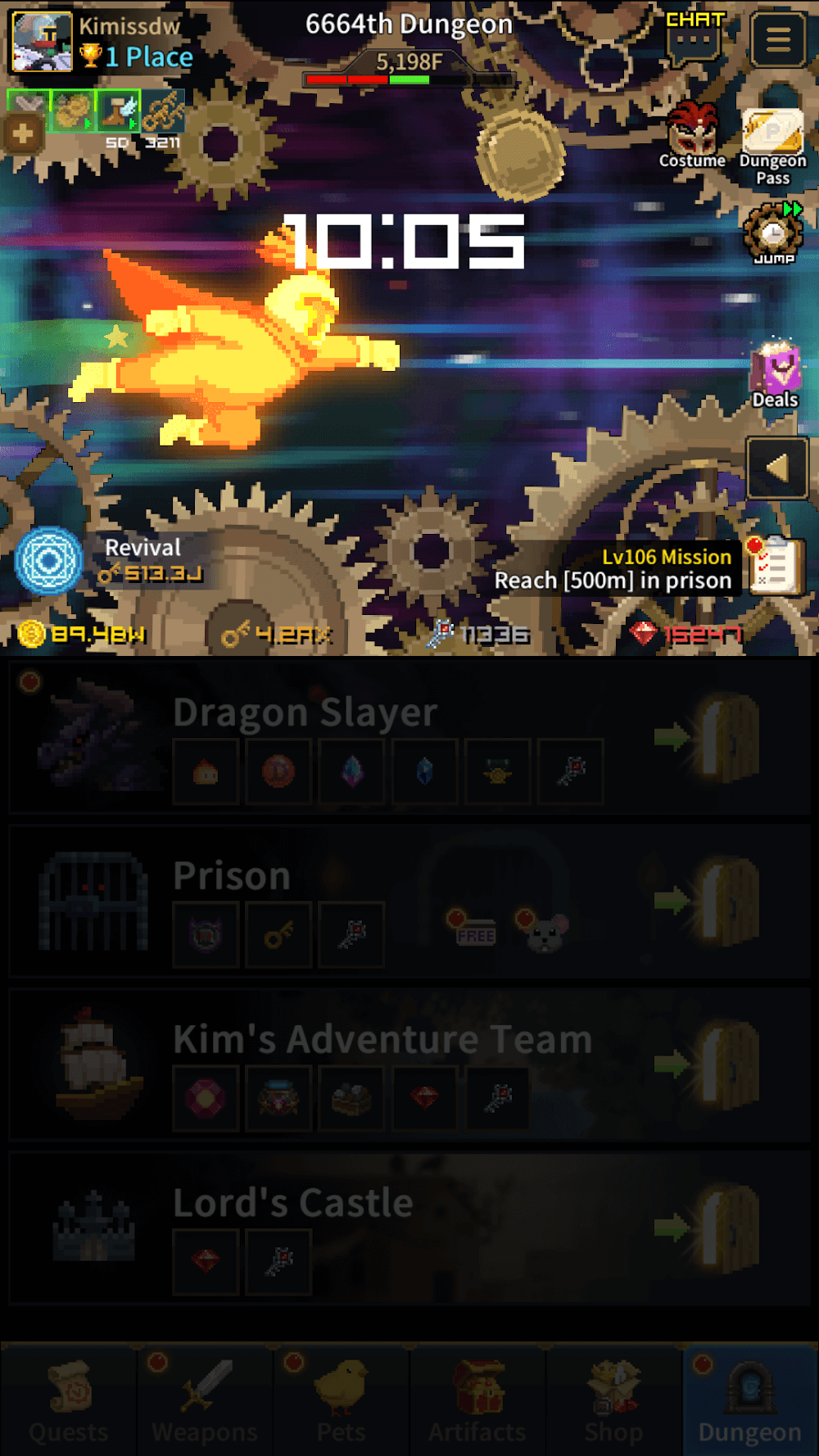Open Kimissdw player profile

click(x=42, y=41)
